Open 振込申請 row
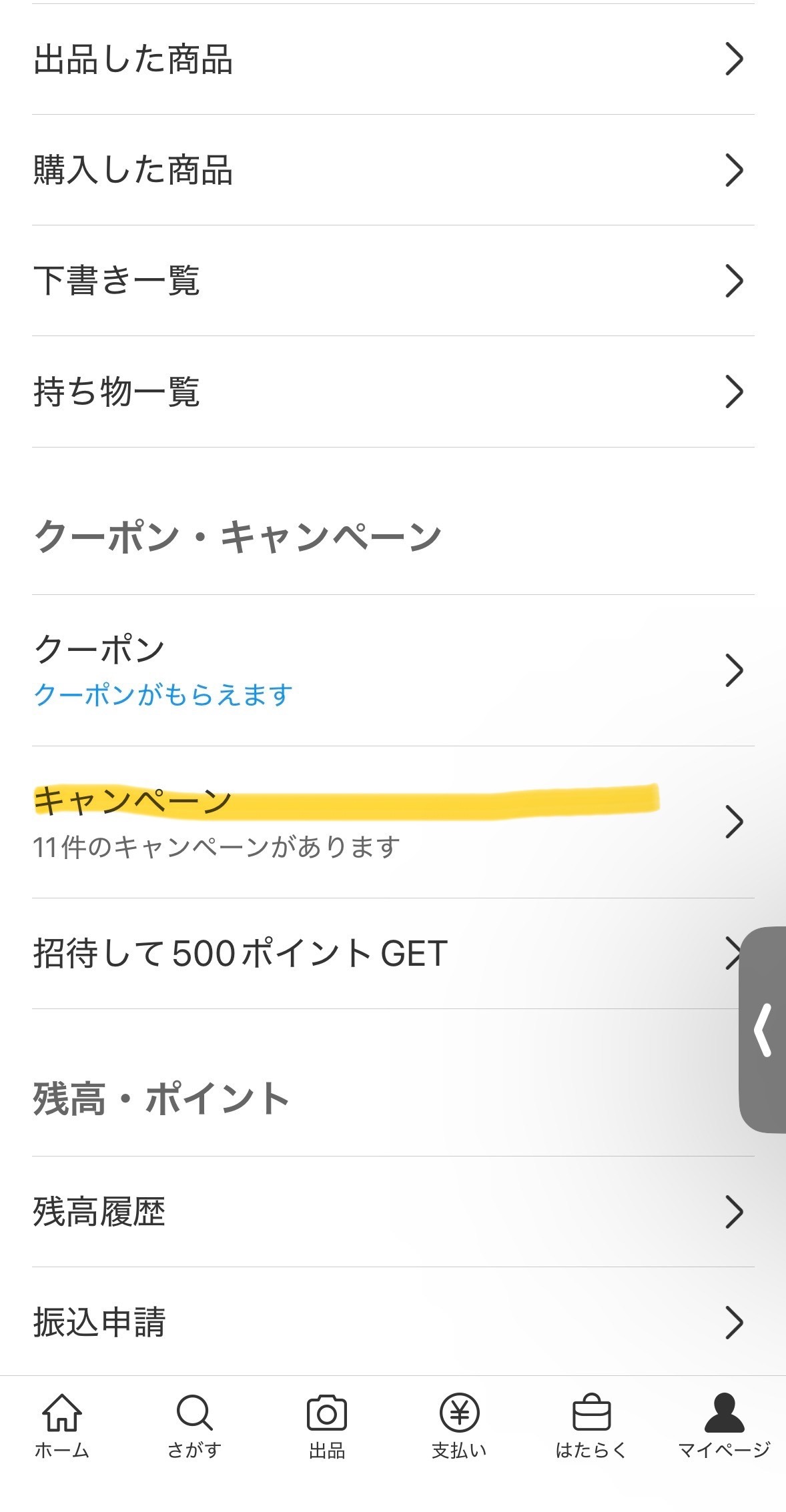 coord(393,1322)
